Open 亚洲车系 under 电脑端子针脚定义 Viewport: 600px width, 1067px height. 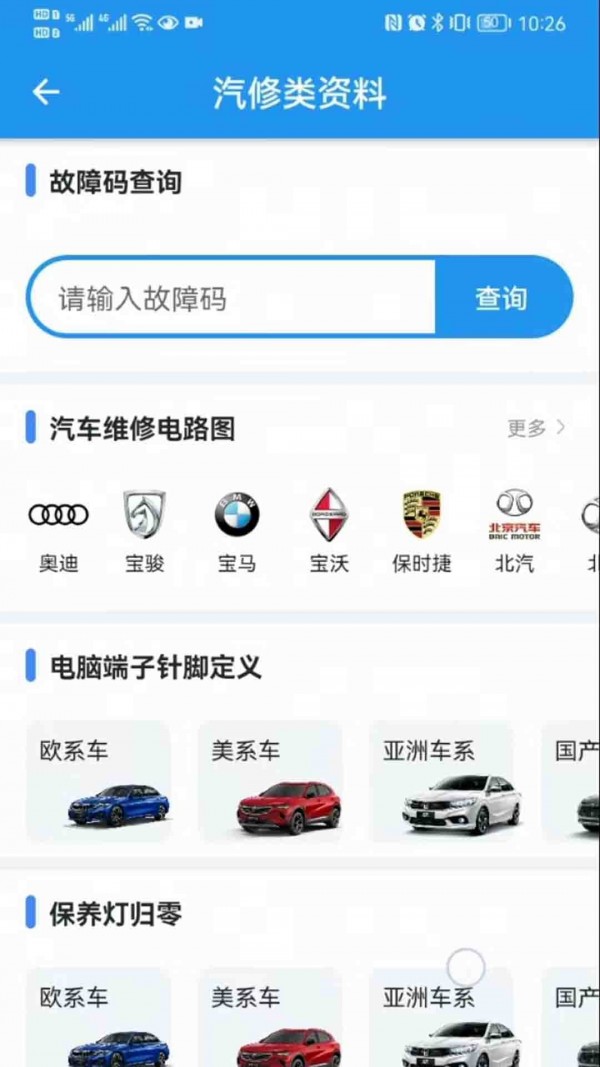[442, 782]
